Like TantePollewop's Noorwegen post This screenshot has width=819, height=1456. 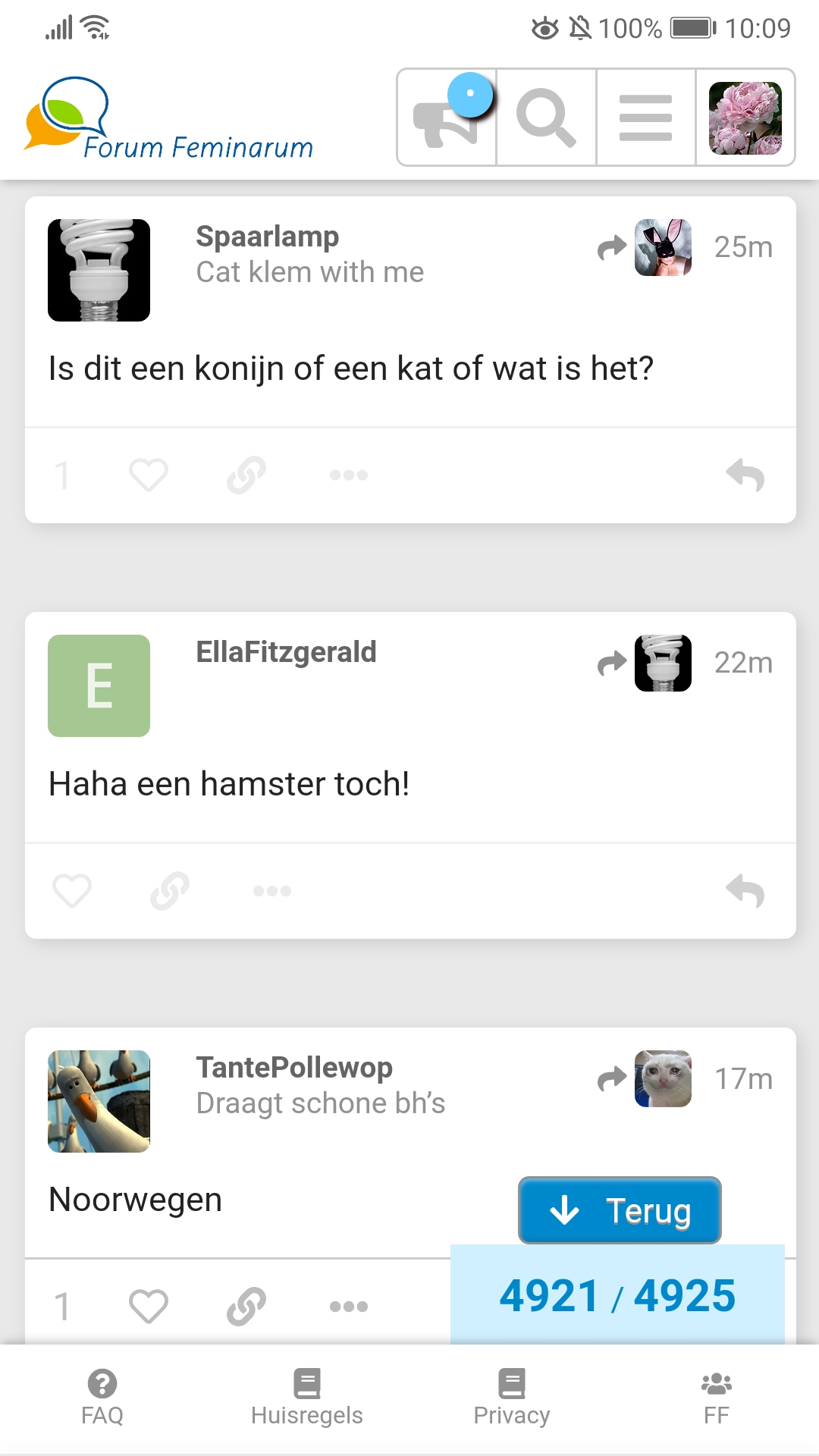(148, 1306)
